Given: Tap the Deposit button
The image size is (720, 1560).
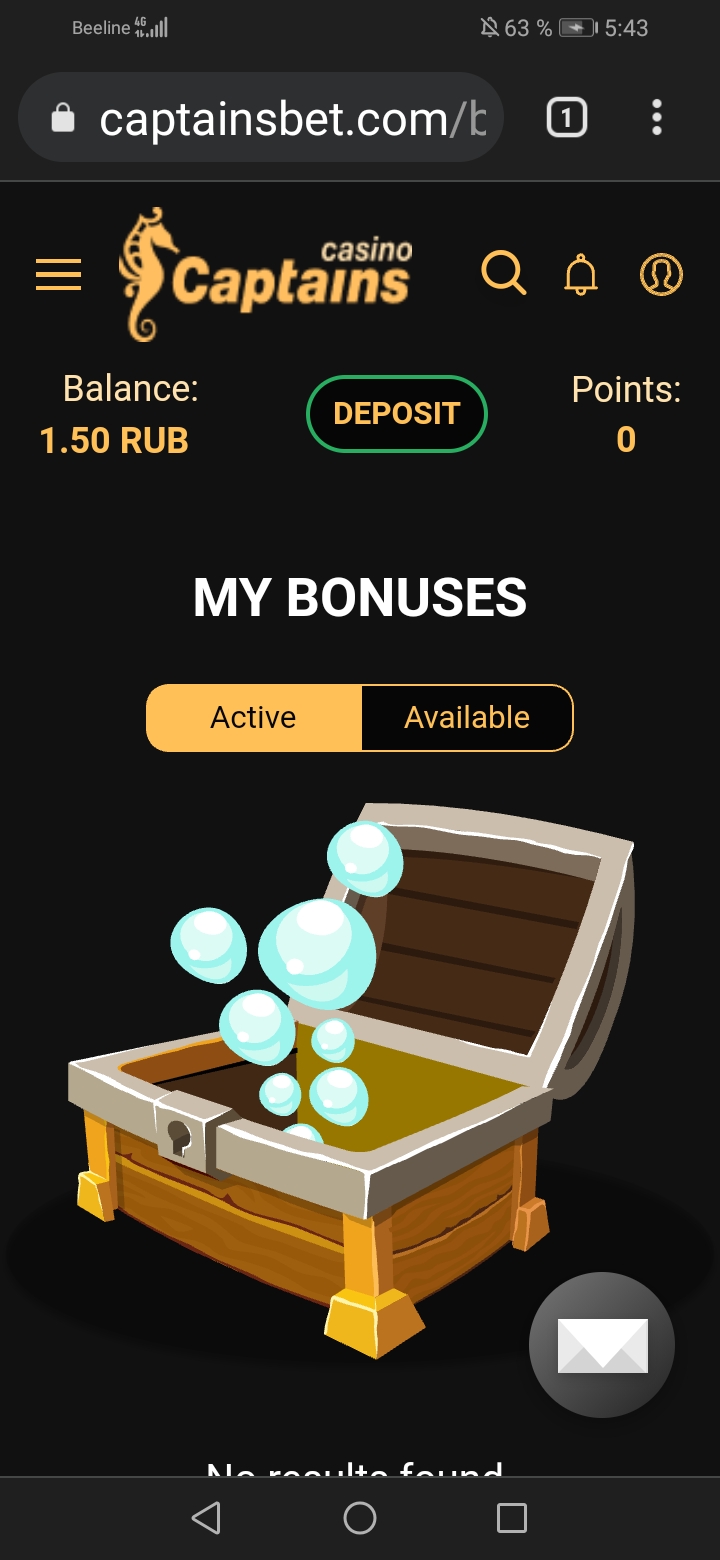Looking at the screenshot, I should click(396, 413).
